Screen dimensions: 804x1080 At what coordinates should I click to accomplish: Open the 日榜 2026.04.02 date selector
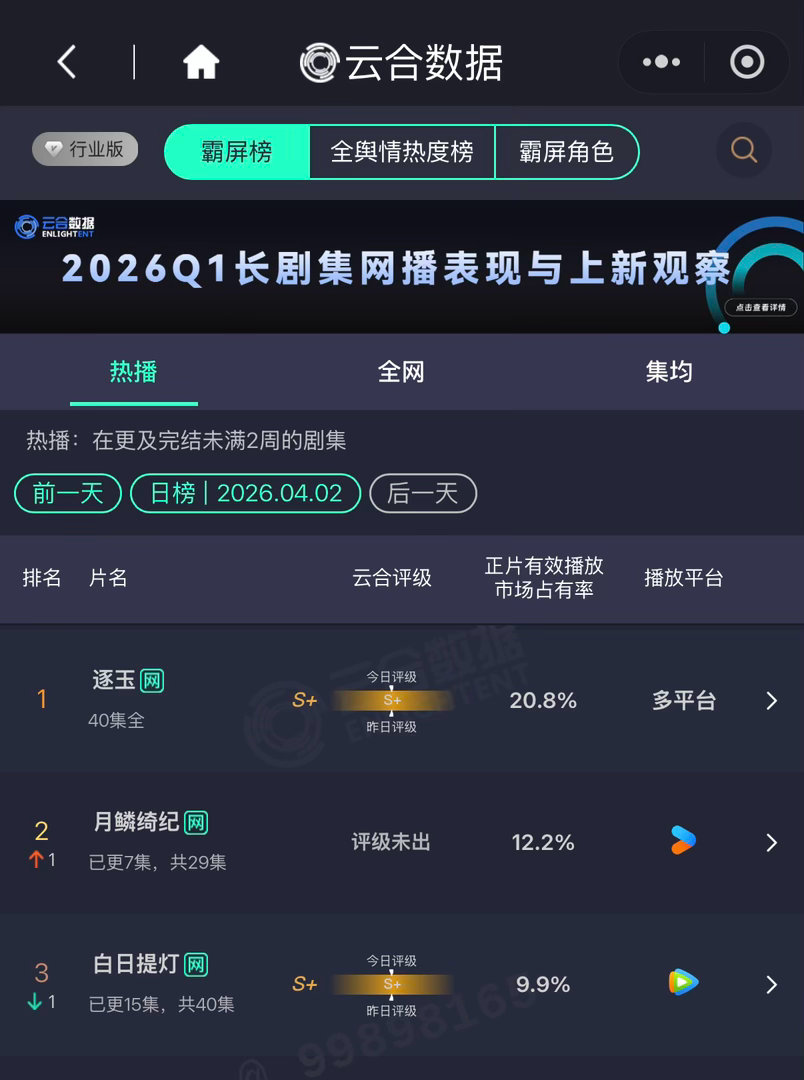pyautogui.click(x=245, y=493)
